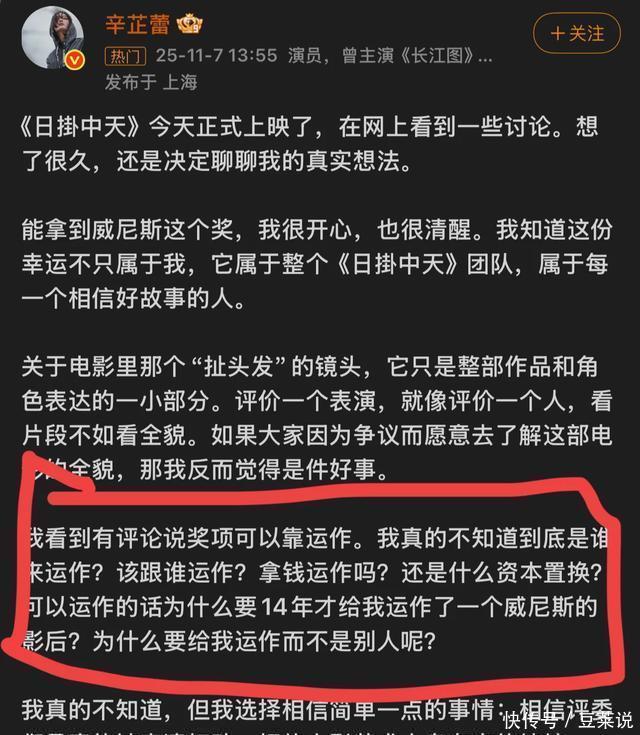Image resolution: width=640 pixels, height=735 pixels.
Task: Open the 辛芷蕾 username link
Action: pyautogui.click(x=138, y=23)
